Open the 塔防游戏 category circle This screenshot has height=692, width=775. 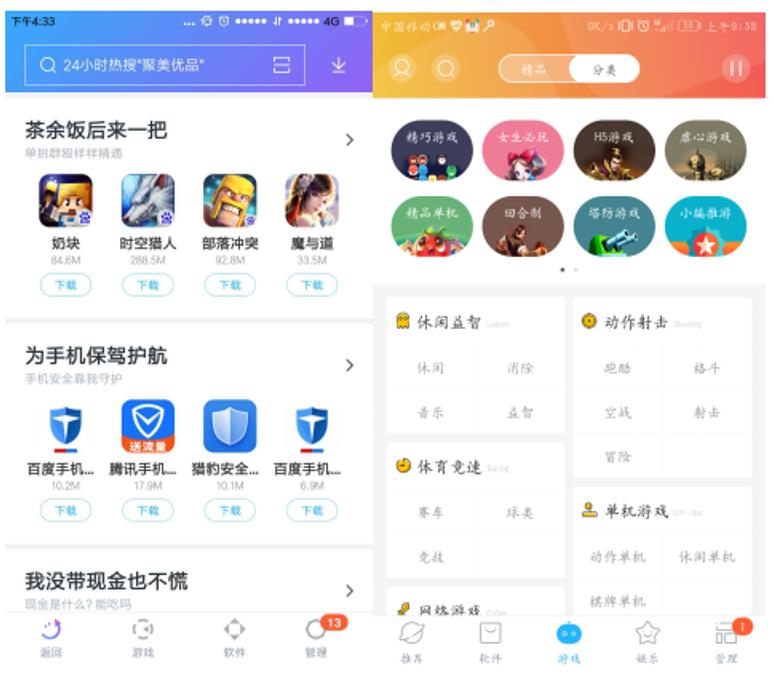coord(614,225)
